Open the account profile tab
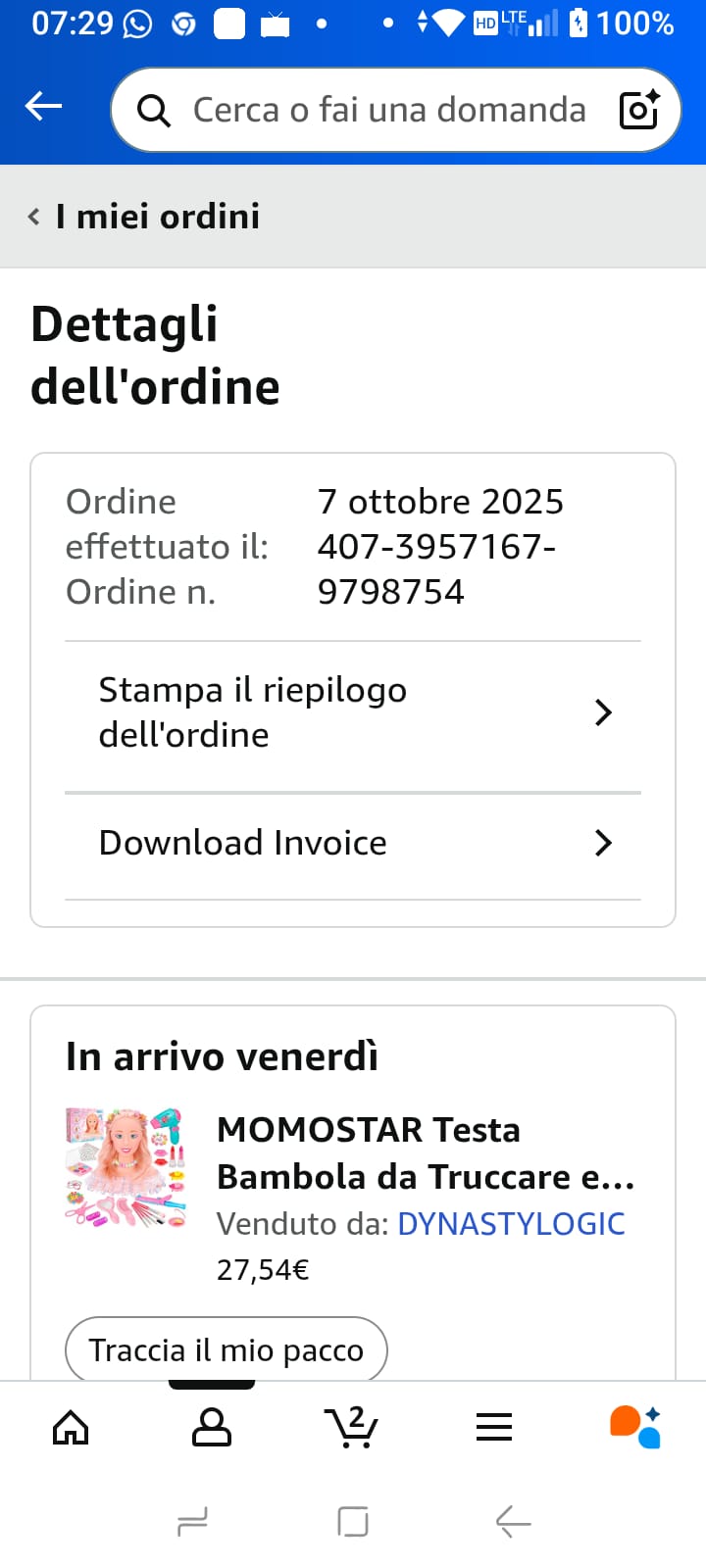 pyautogui.click(x=212, y=1427)
